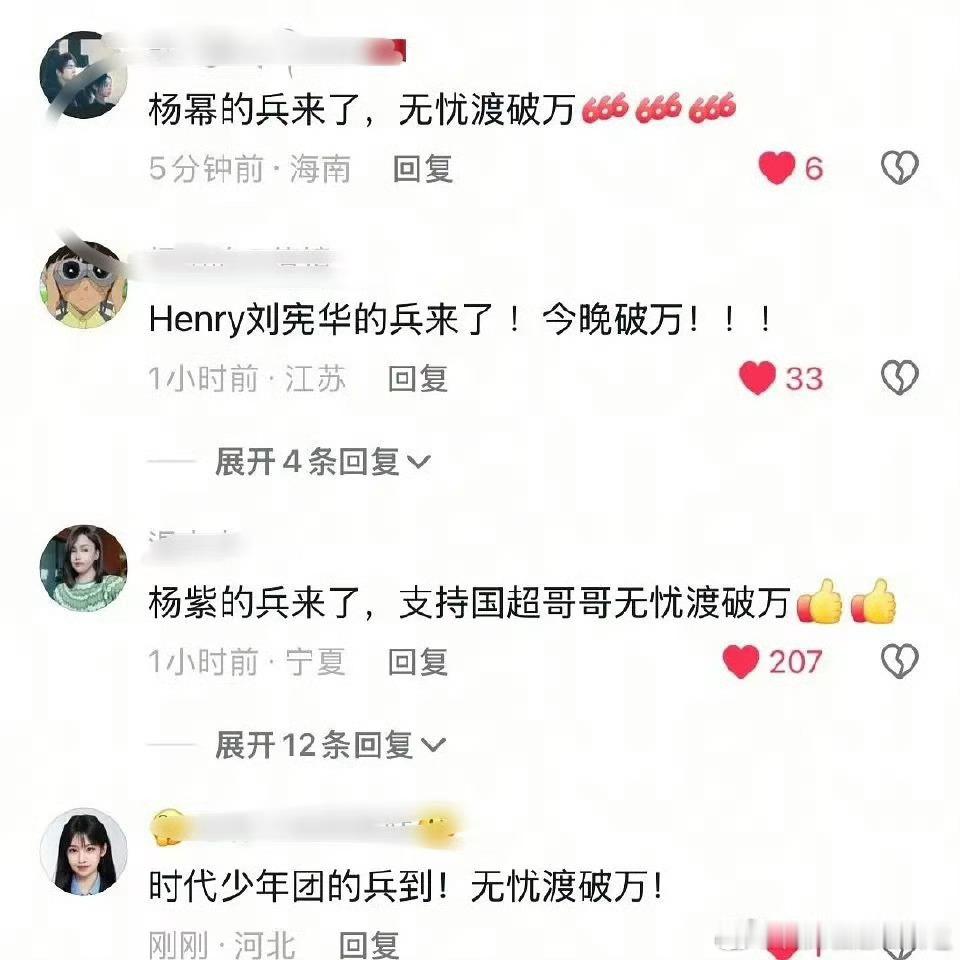
Task: Expand 展开12条回复 replies
Action: (x=330, y=744)
